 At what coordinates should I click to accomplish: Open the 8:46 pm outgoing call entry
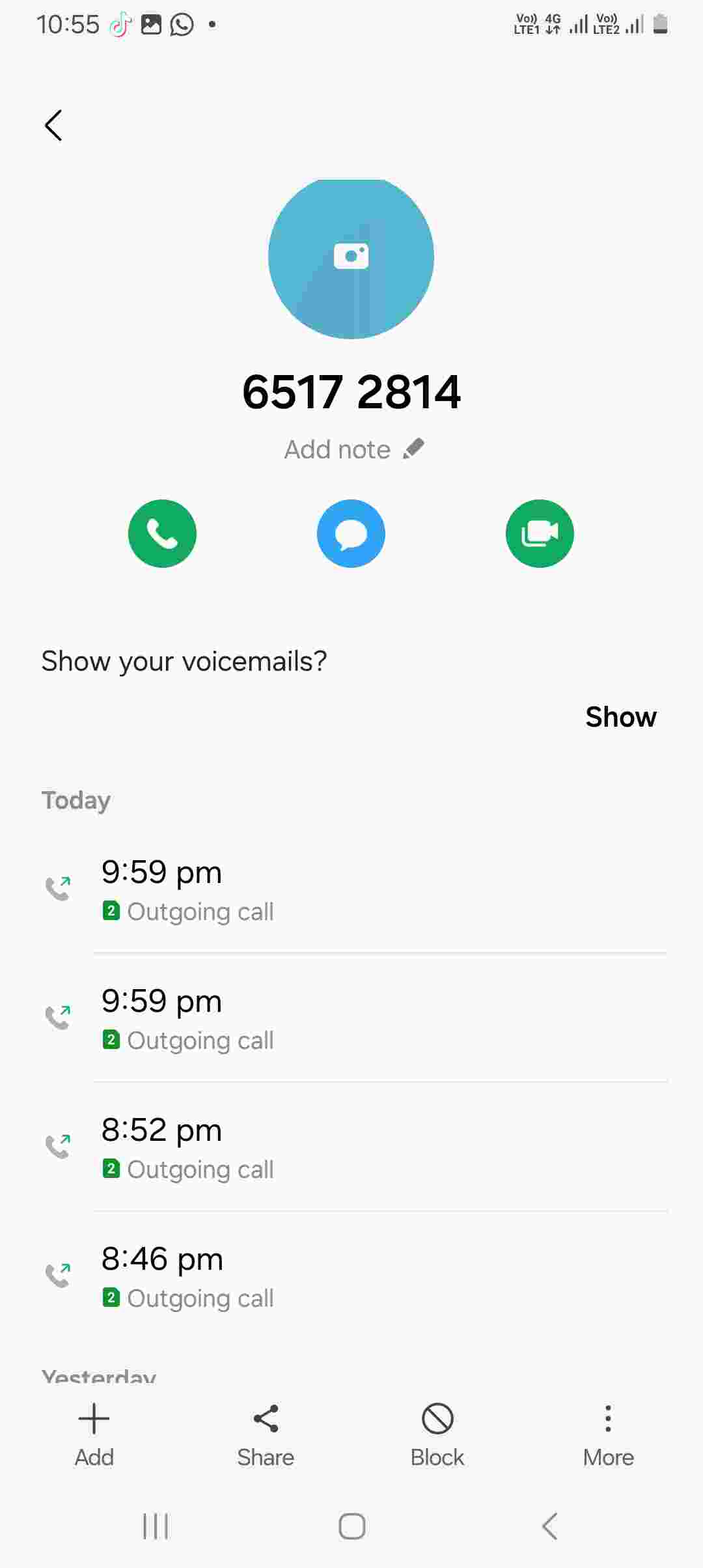click(x=351, y=1276)
